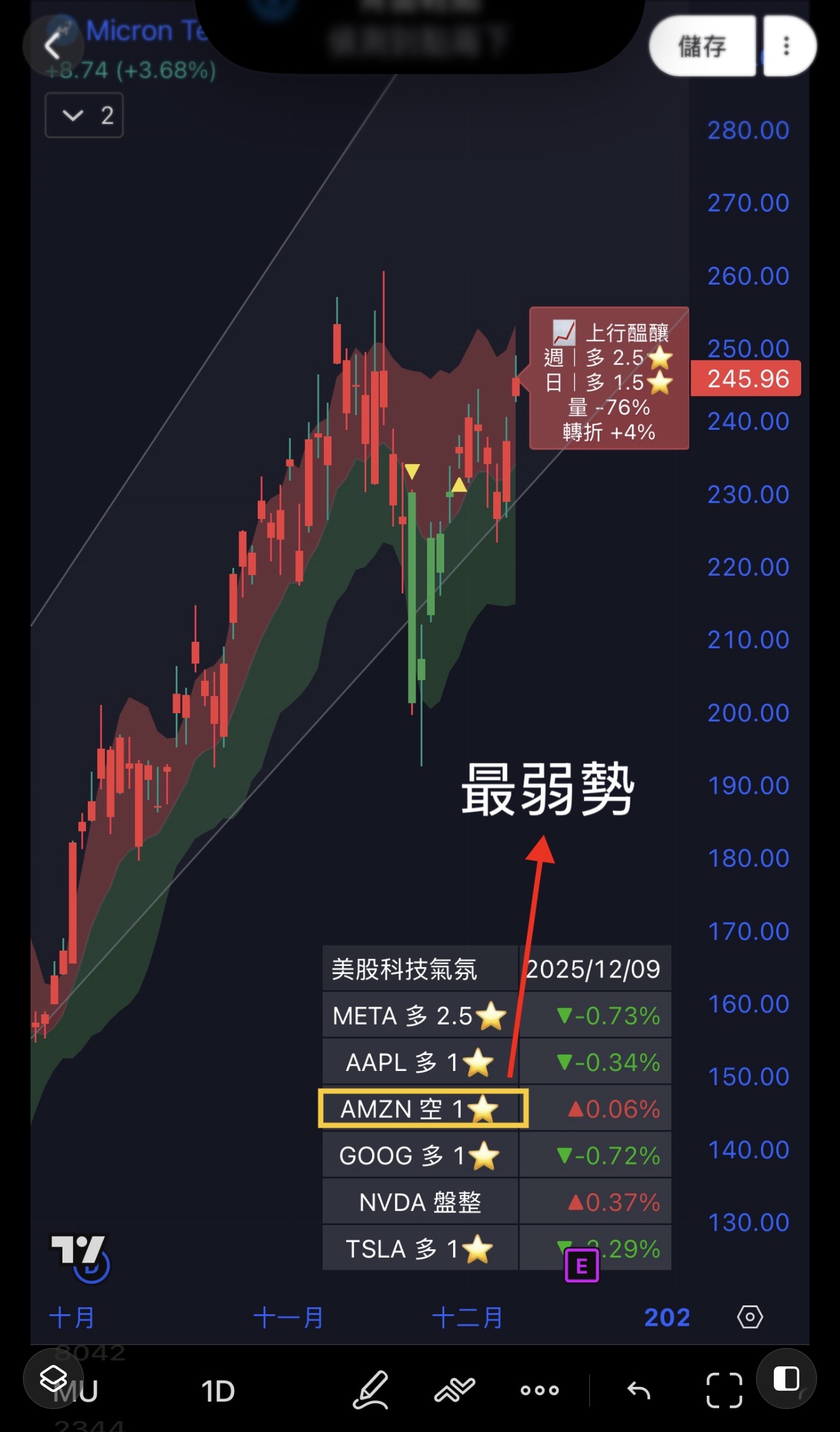The image size is (840, 1432).
Task: Toggle the side panel layout button
Action: pyautogui.click(x=787, y=1379)
